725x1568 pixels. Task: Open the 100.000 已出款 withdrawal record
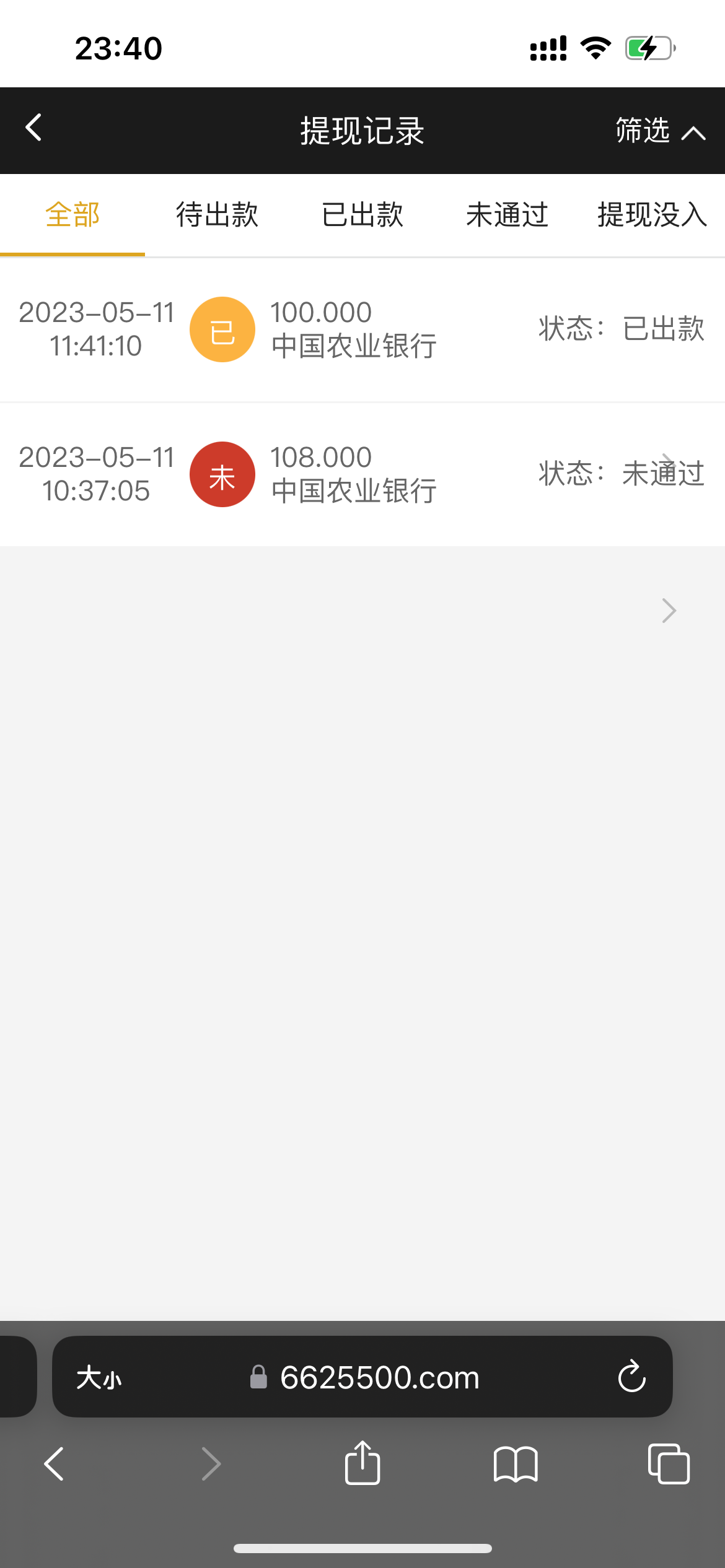362,329
